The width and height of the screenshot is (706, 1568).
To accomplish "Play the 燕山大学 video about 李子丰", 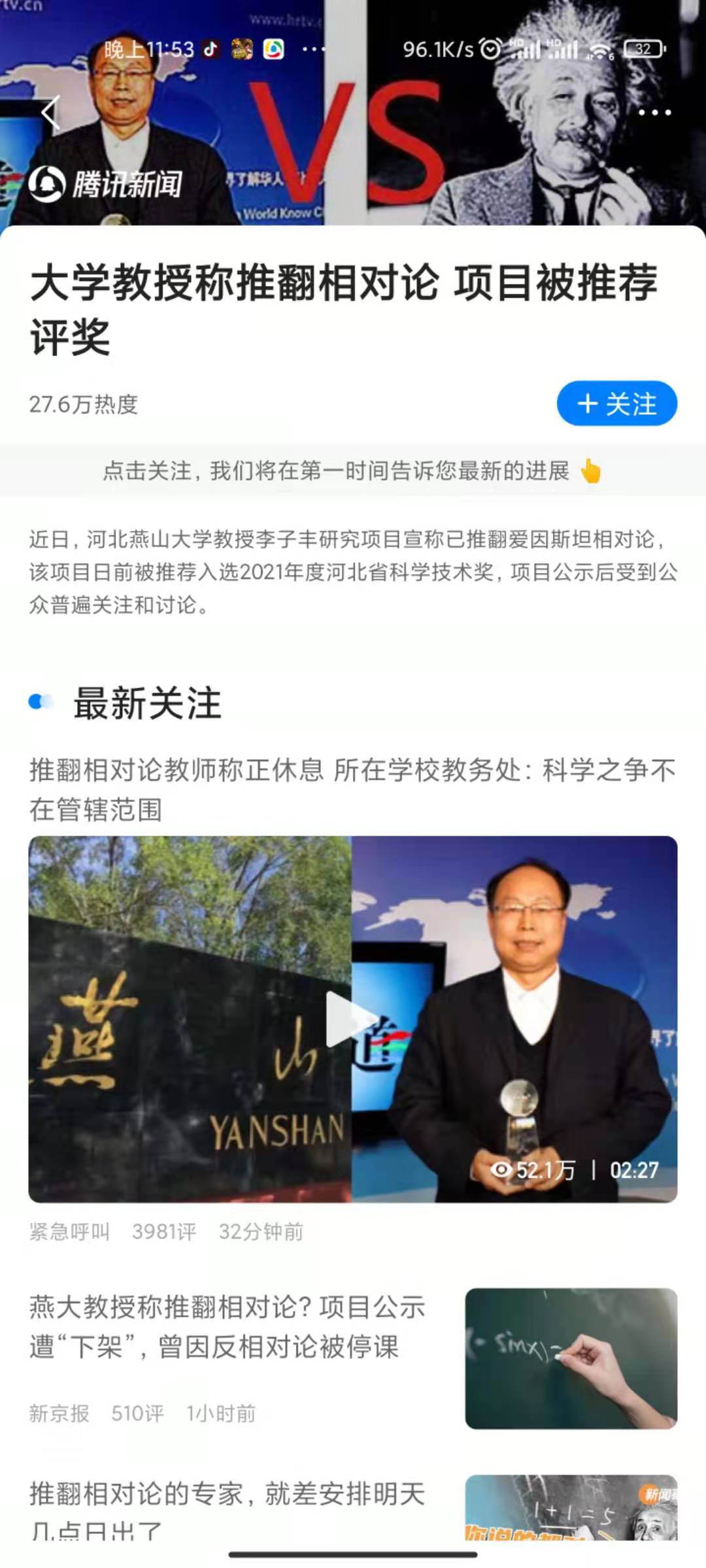I will (x=352, y=1019).
